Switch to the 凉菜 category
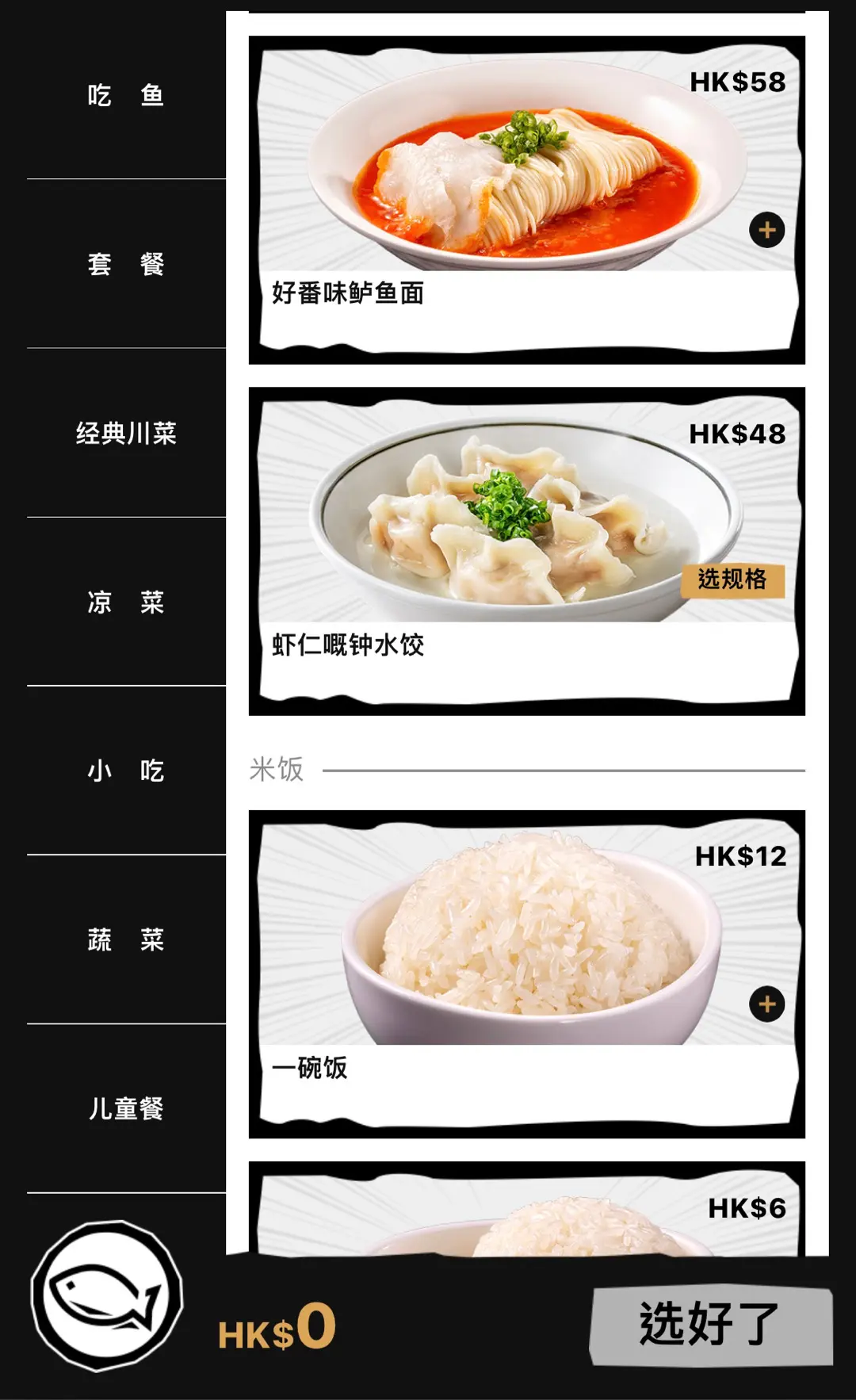Viewport: 856px width, 1400px height. coord(126,602)
